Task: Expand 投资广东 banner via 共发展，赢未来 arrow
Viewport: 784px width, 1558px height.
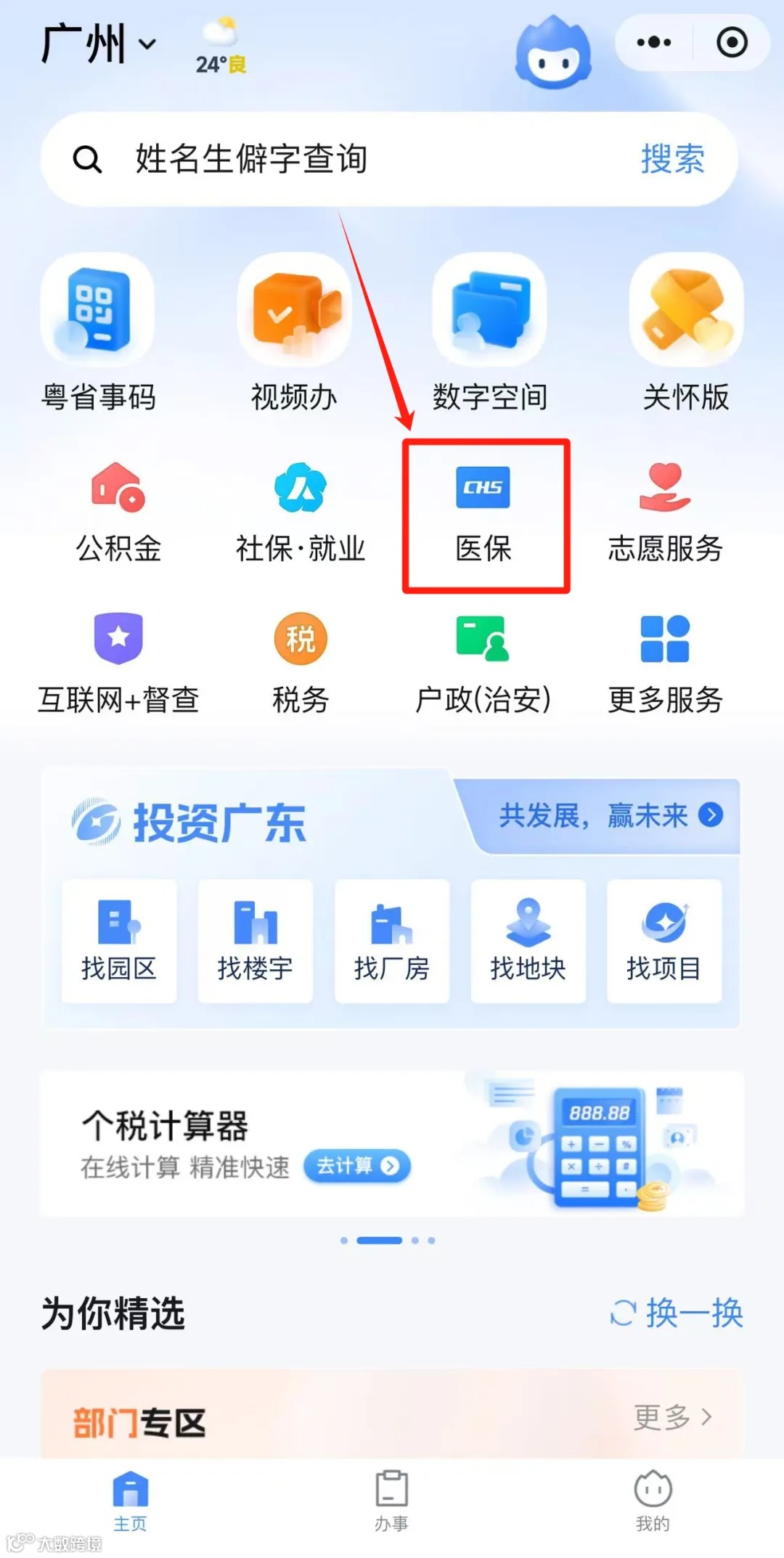Action: pos(610,816)
